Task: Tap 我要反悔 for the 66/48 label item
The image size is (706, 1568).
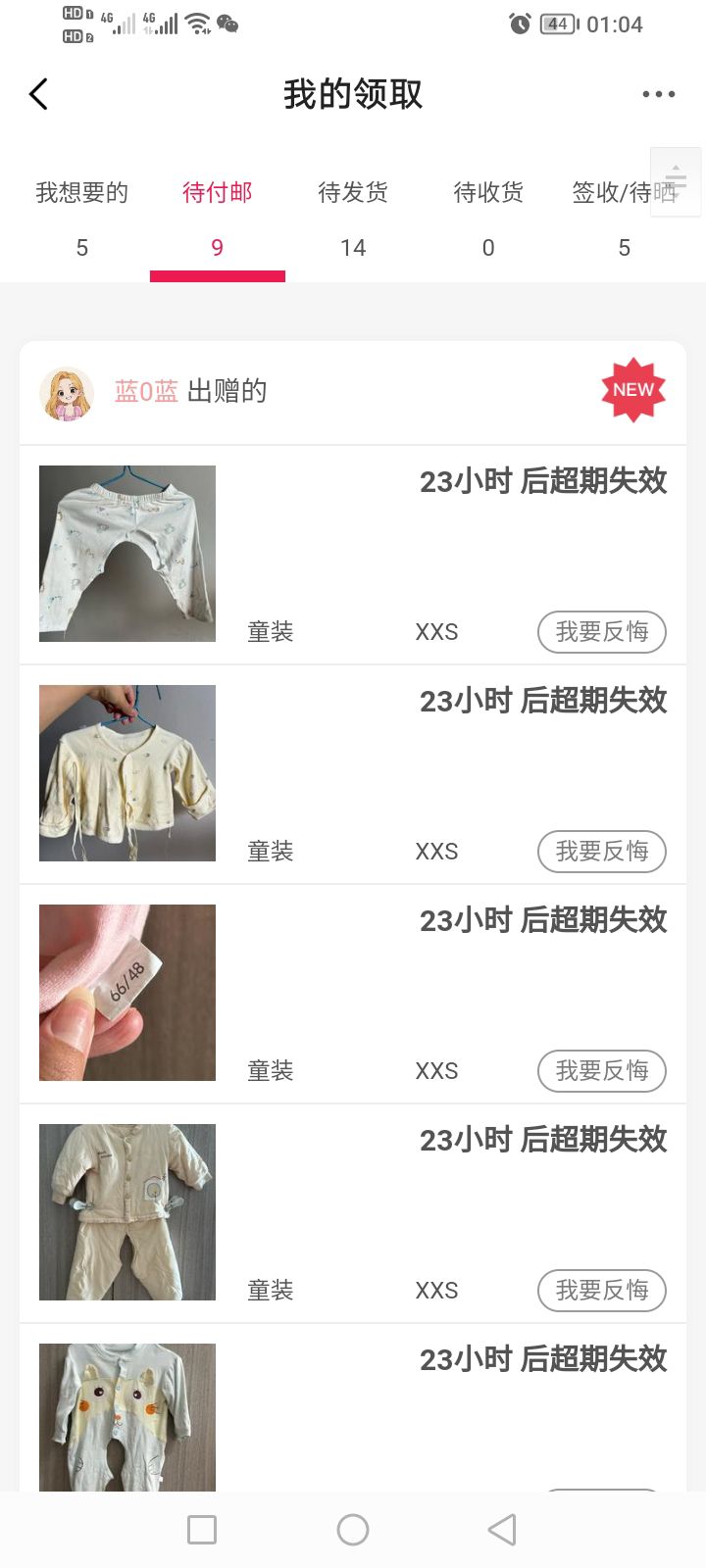Action: [x=601, y=1071]
